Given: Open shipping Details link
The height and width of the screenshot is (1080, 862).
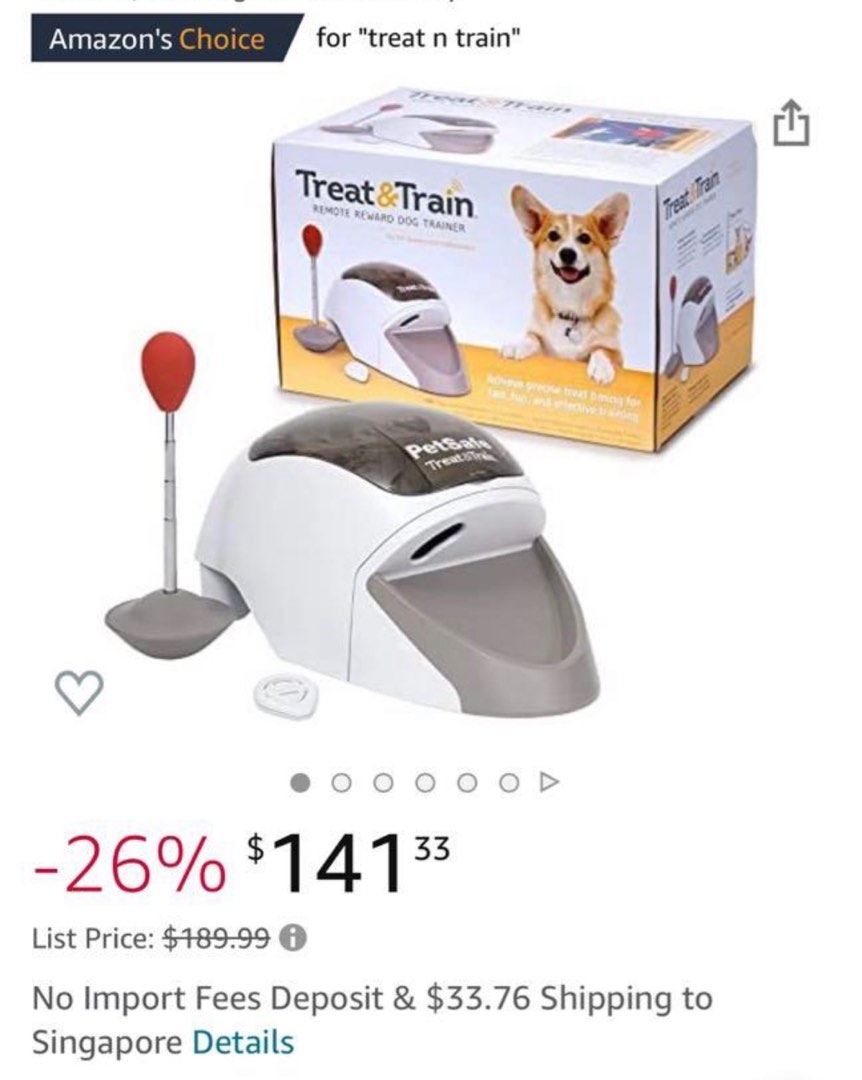Looking at the screenshot, I should [x=243, y=1042].
